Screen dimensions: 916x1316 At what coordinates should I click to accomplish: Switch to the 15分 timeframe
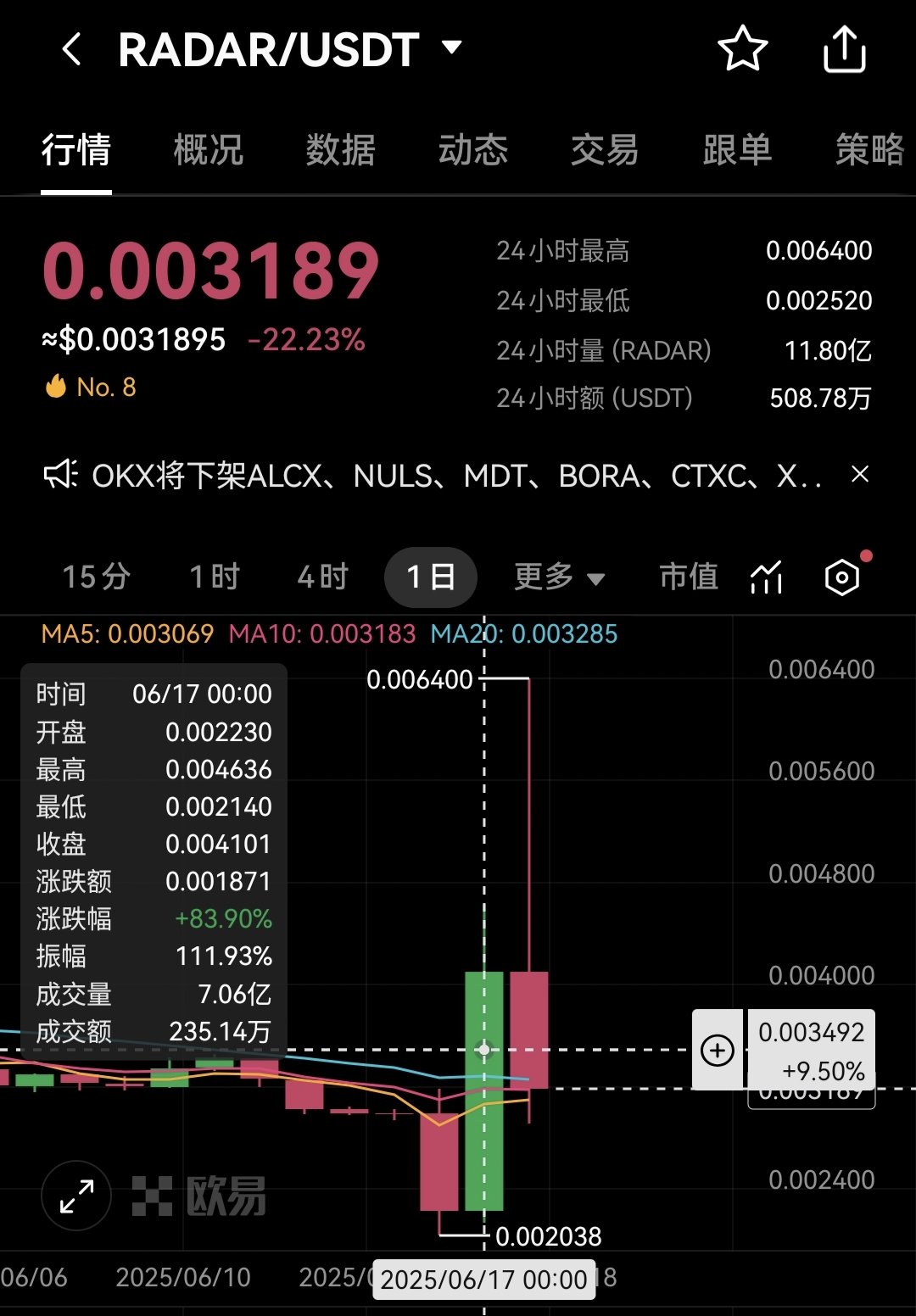click(x=96, y=577)
